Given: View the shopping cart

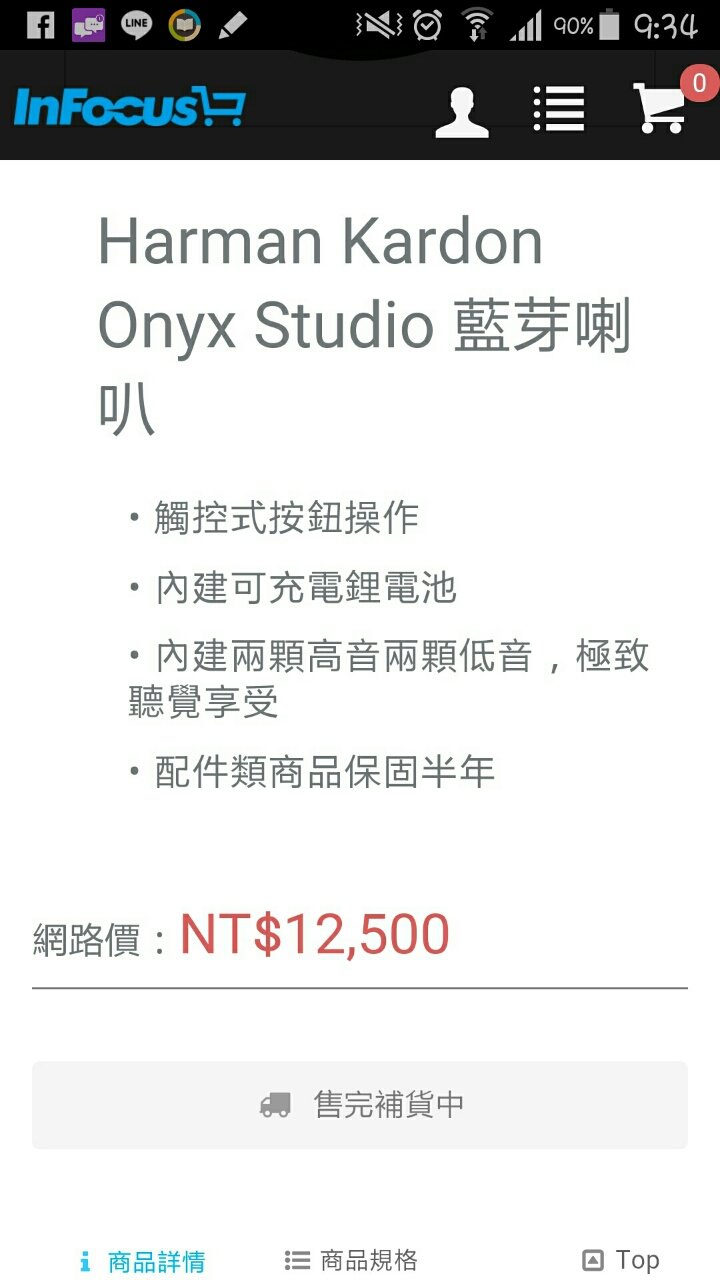Looking at the screenshot, I should (x=661, y=107).
